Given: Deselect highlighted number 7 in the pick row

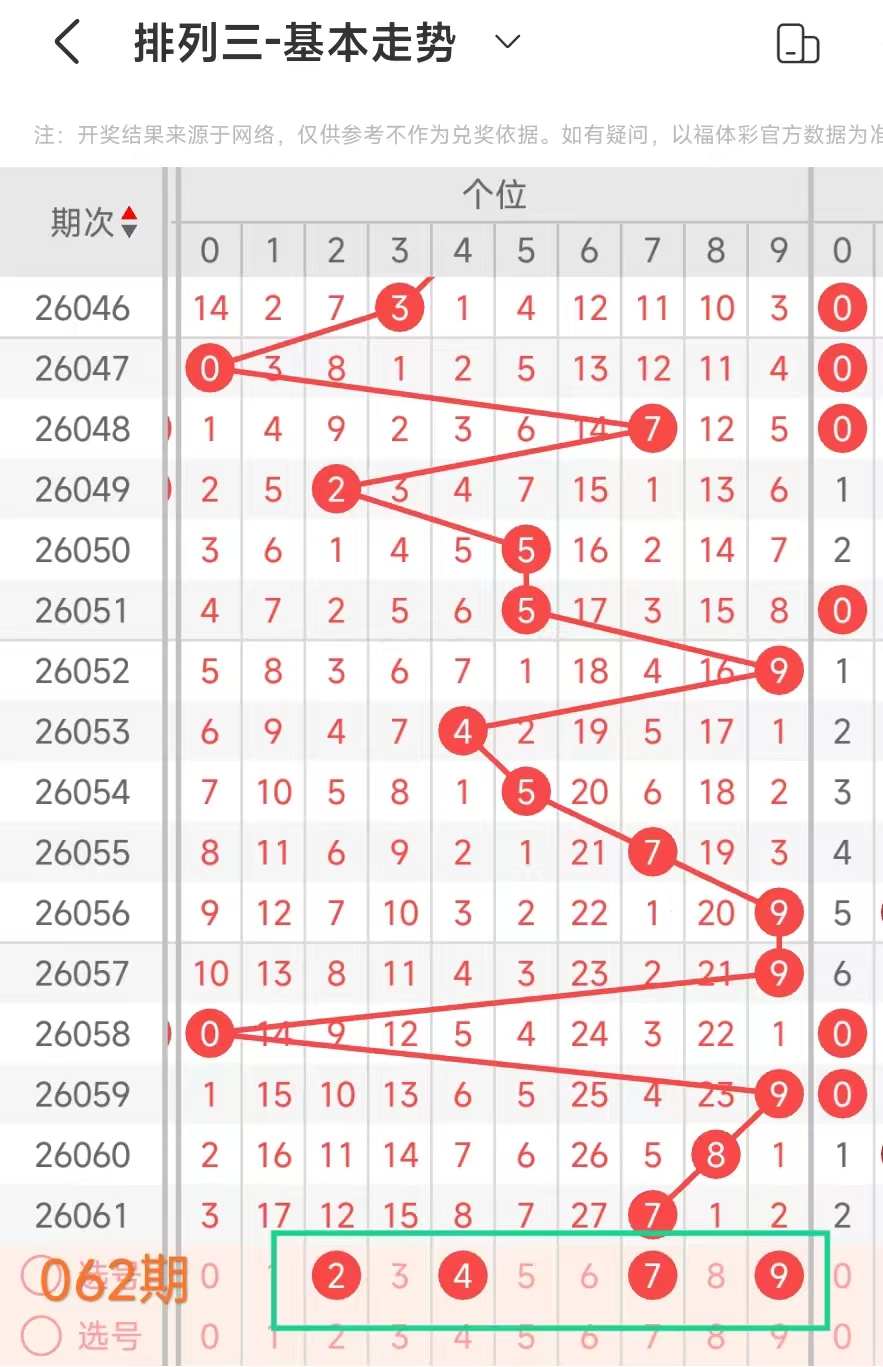Looking at the screenshot, I should click(x=652, y=1276).
